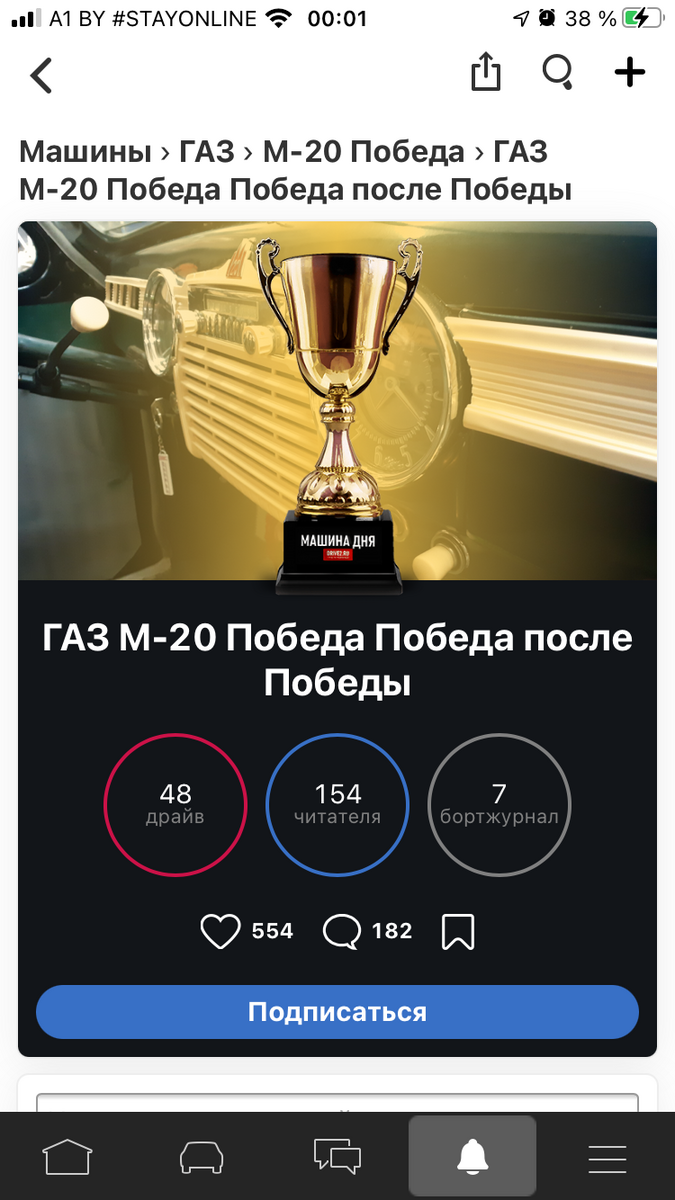The width and height of the screenshot is (675, 1200).
Task: View the 154 читателя circle
Action: click(x=337, y=804)
